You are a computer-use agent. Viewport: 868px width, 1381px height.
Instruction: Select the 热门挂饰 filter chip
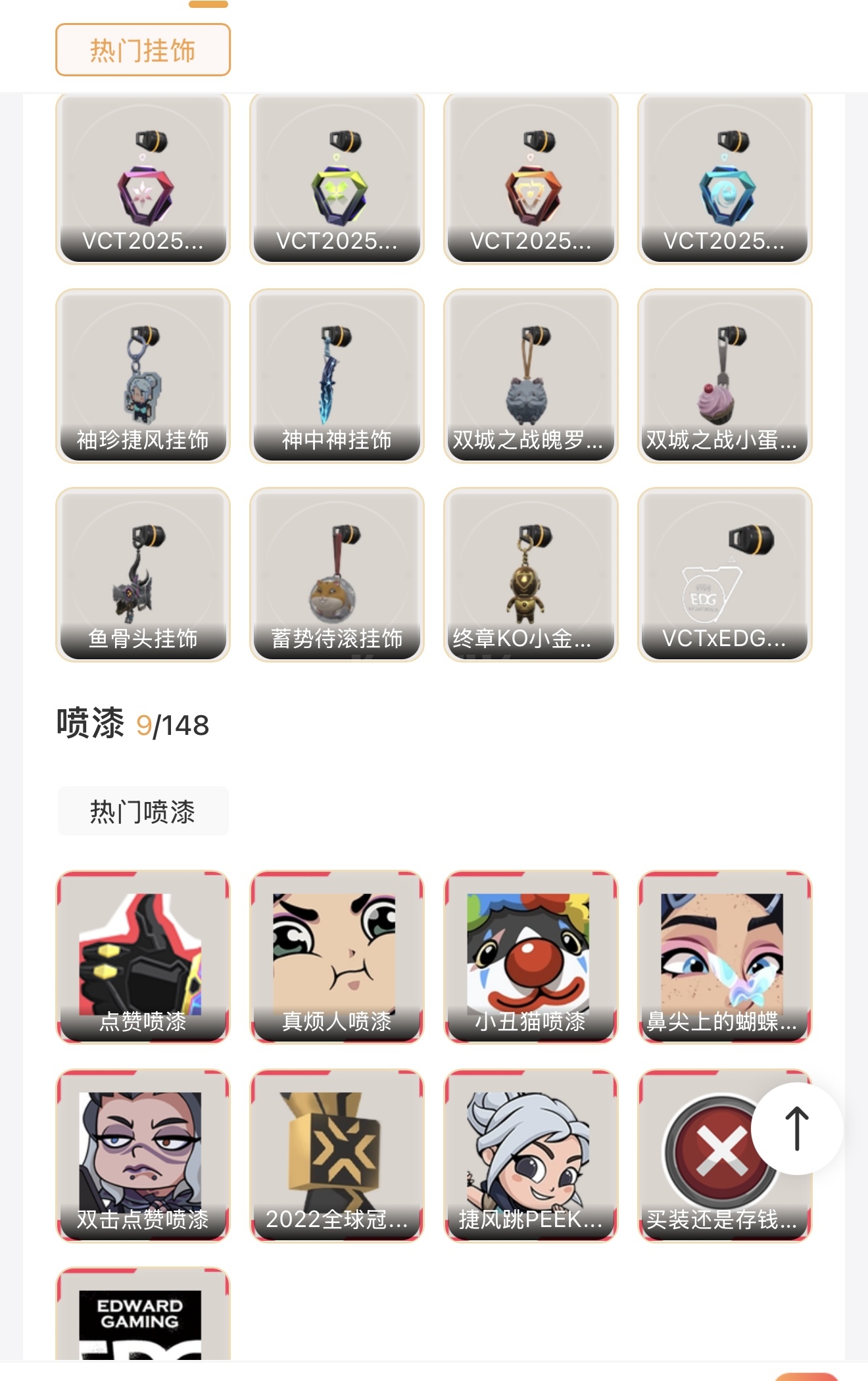coord(143,50)
